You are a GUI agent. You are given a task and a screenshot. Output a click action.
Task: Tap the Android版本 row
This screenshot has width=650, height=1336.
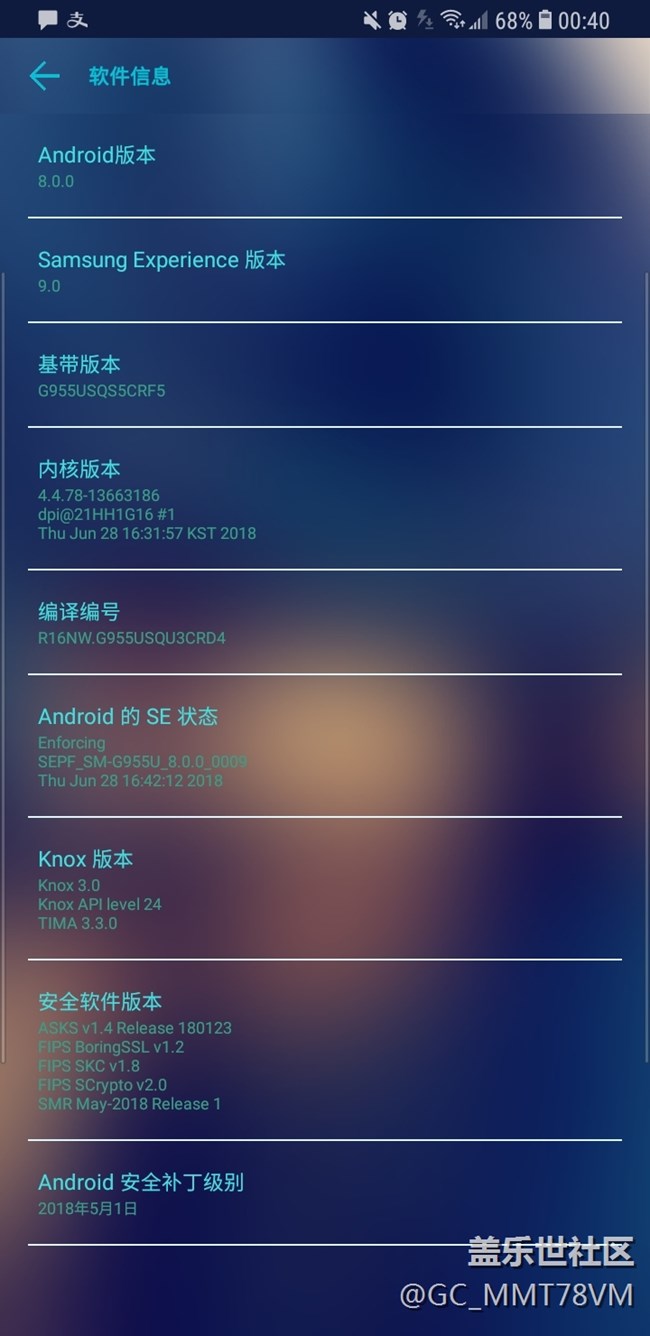coord(325,166)
